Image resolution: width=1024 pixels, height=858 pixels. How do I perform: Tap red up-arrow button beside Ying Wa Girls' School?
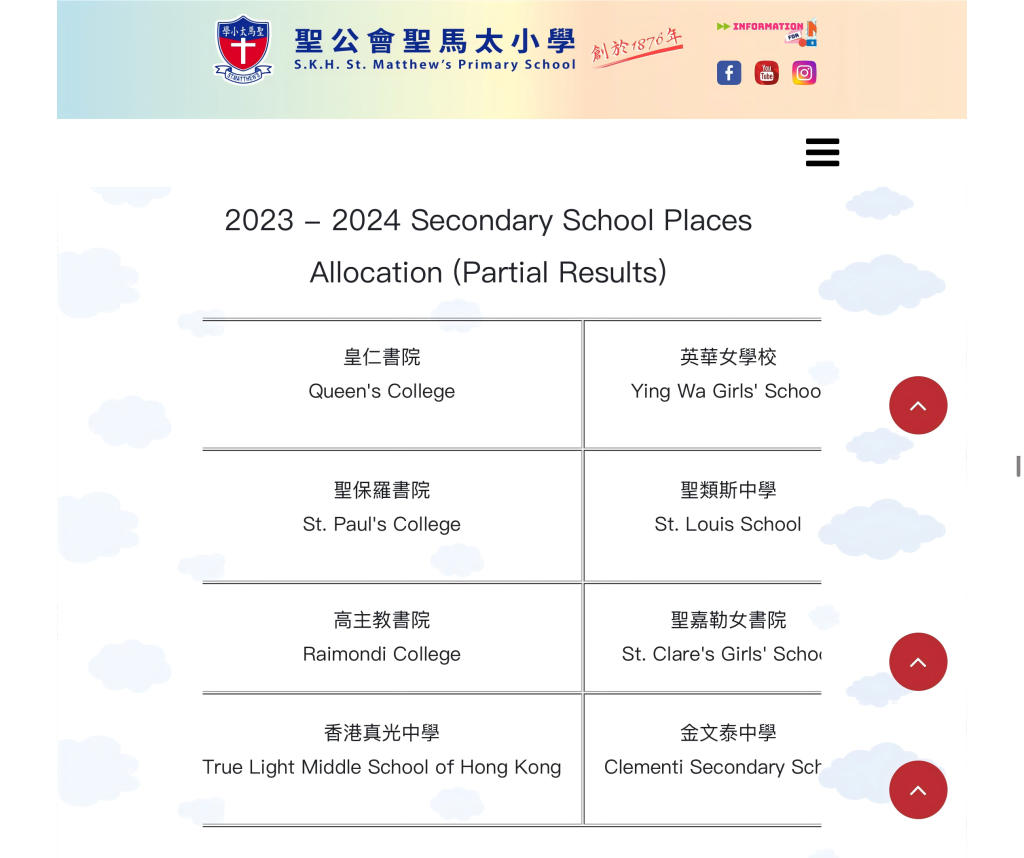pos(918,405)
